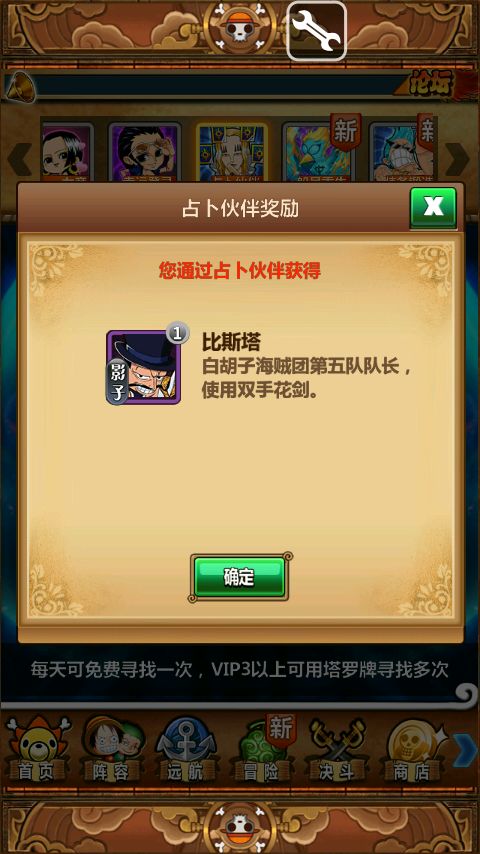Confirm reward with the 确定 button
The image size is (480, 854).
point(239,577)
